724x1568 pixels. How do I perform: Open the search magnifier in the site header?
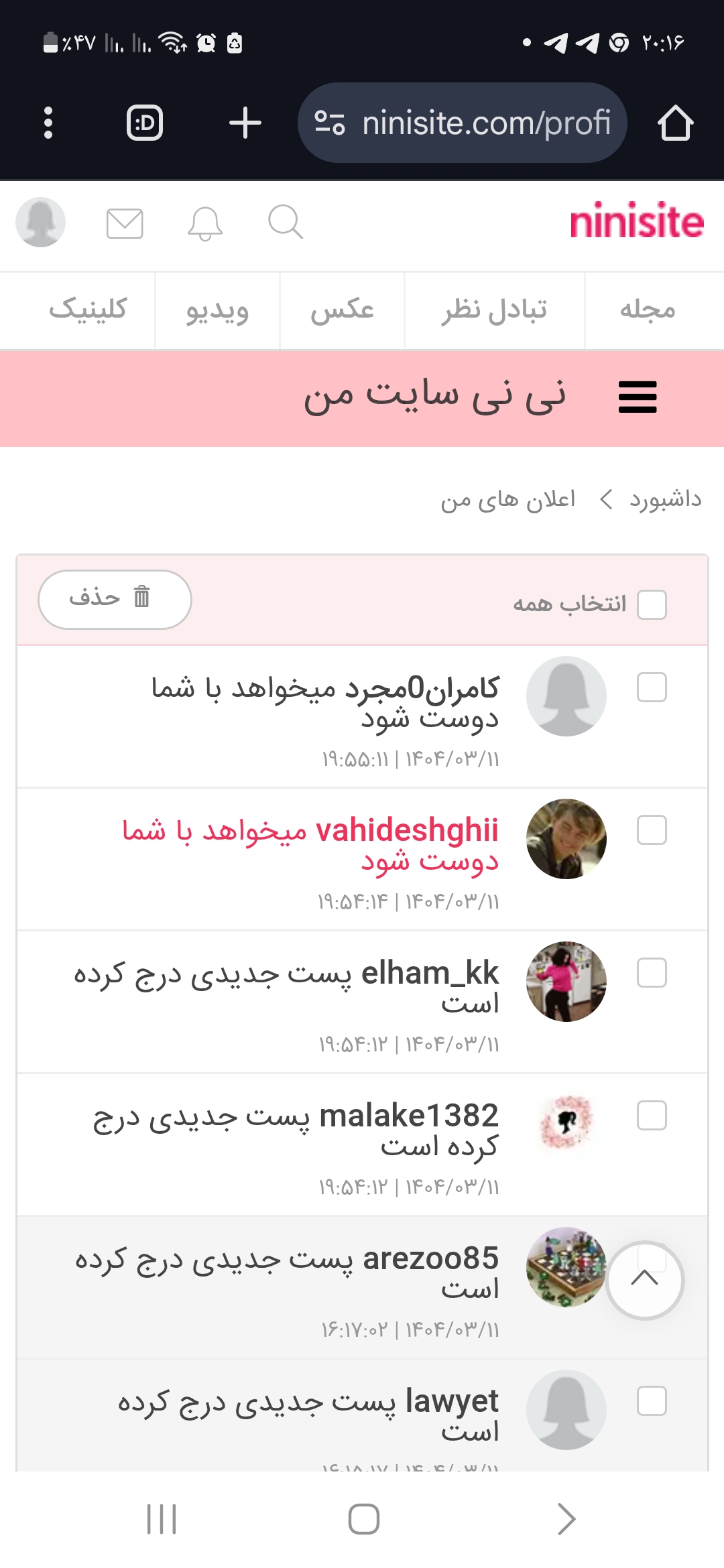[x=286, y=222]
